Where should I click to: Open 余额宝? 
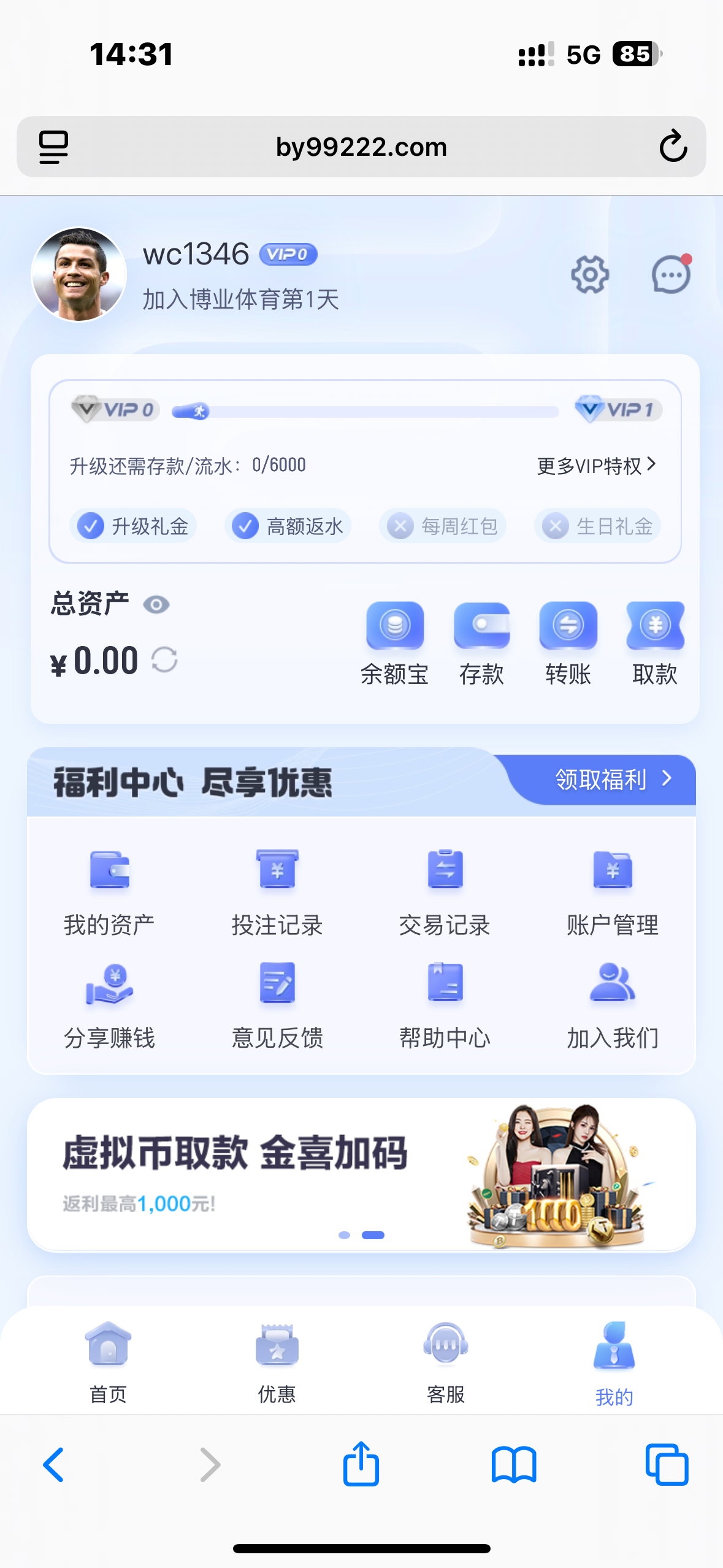pos(394,642)
